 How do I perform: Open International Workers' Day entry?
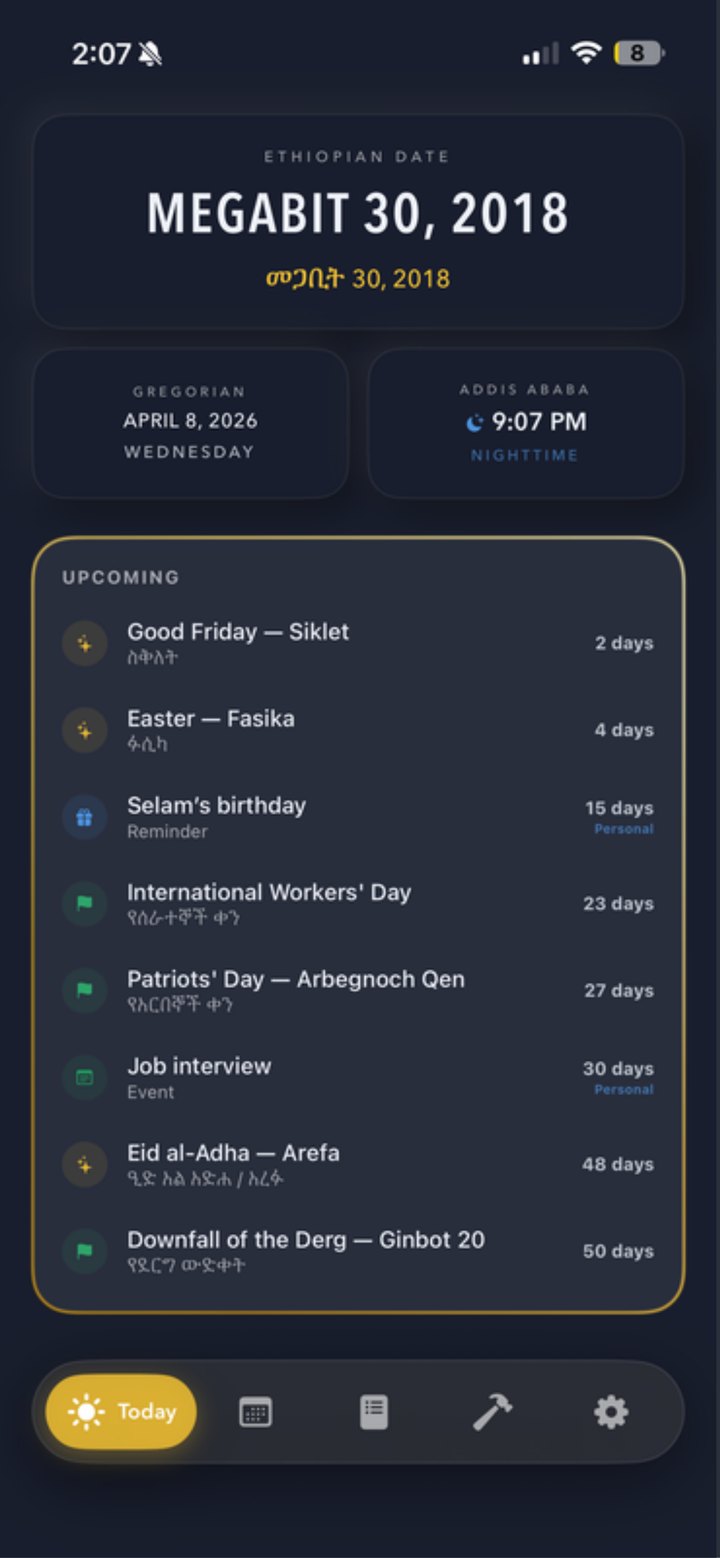[358, 904]
